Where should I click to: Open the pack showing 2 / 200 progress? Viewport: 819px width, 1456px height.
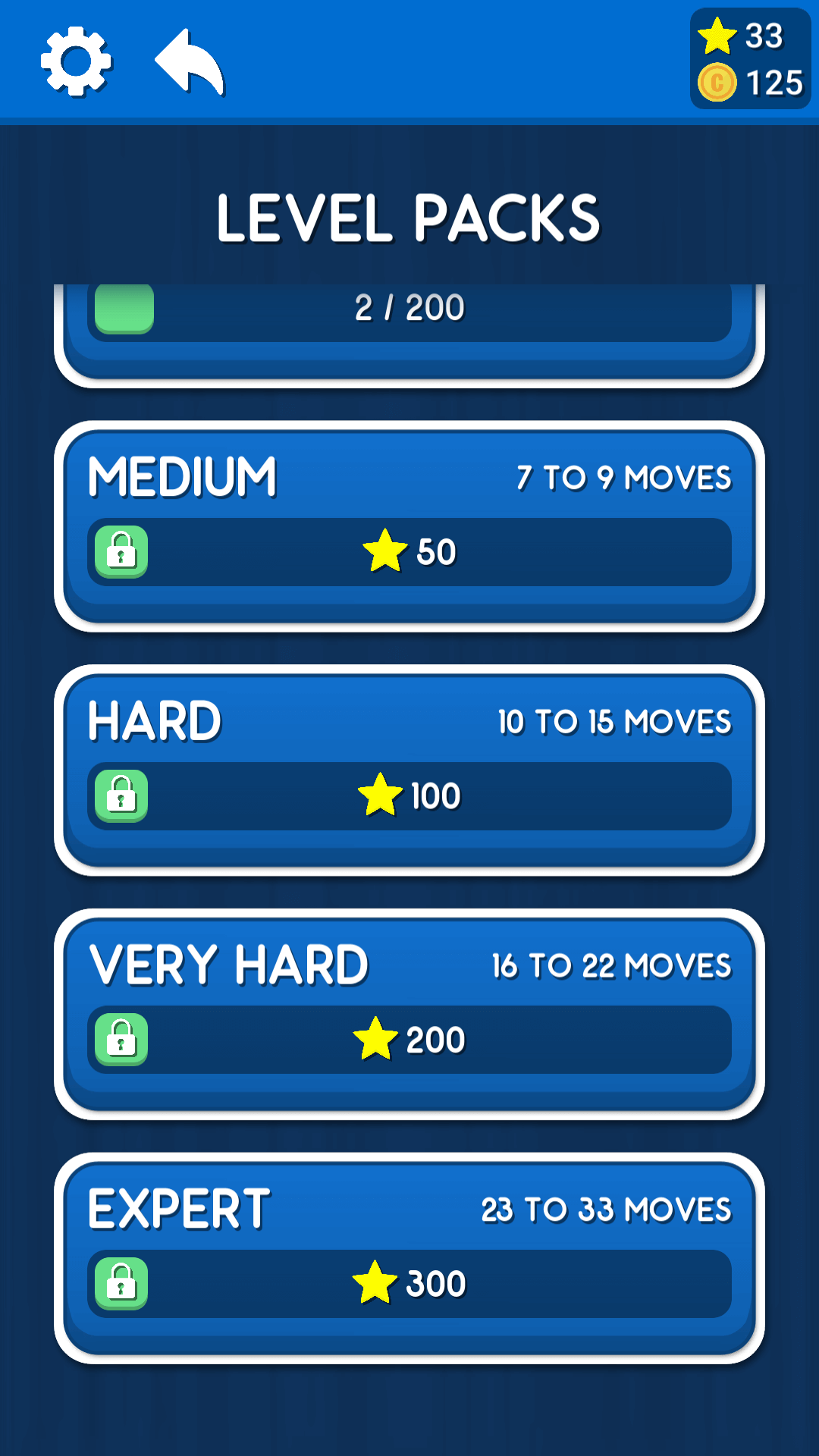pyautogui.click(x=409, y=335)
